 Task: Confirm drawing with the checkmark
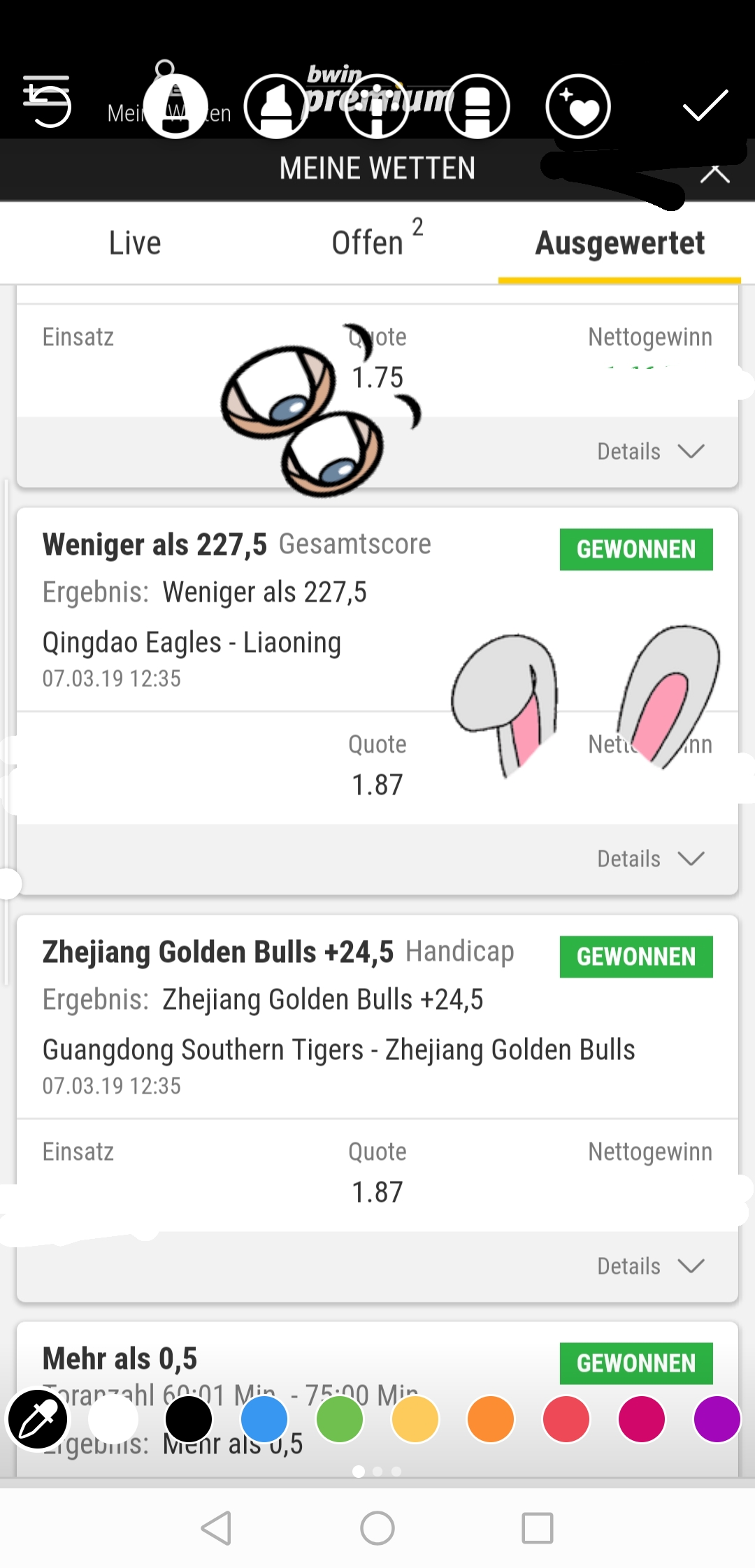705,106
